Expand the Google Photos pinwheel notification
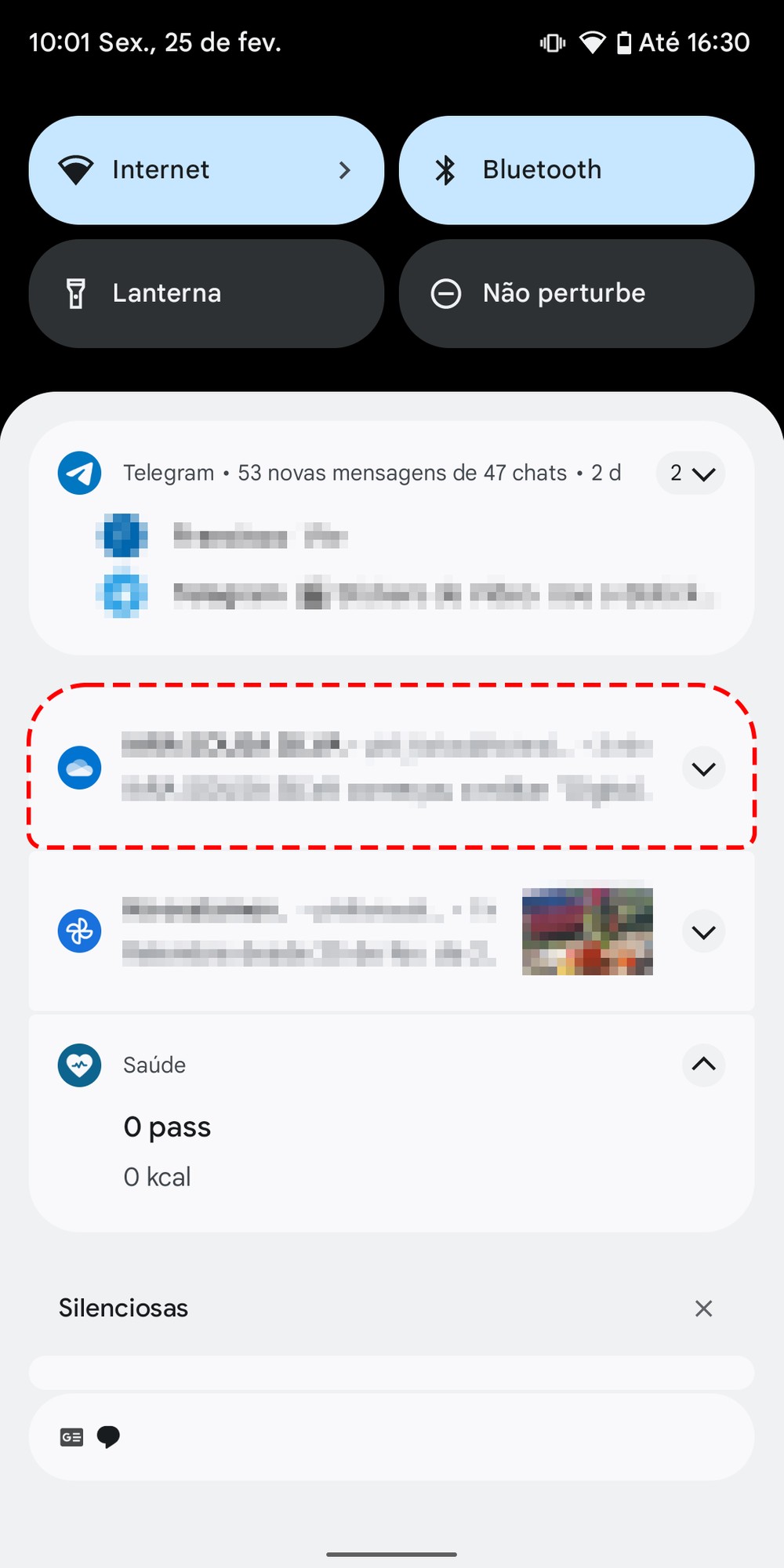Screen dimensions: 784x1568 [x=703, y=932]
